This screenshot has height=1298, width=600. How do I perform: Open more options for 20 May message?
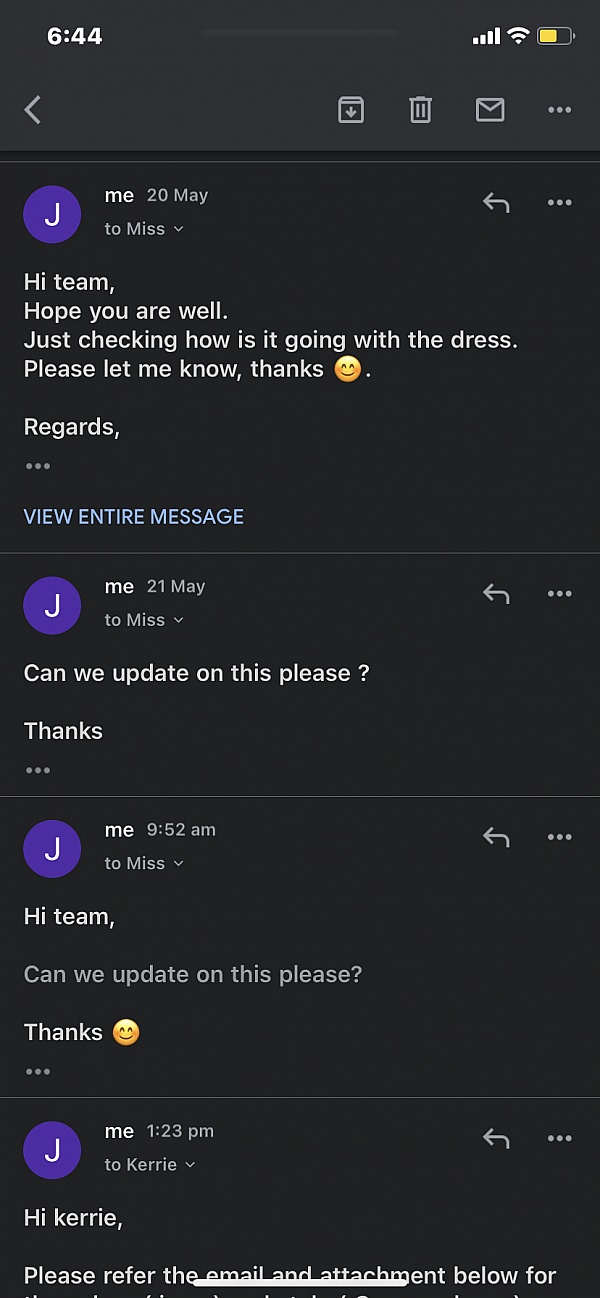point(560,203)
